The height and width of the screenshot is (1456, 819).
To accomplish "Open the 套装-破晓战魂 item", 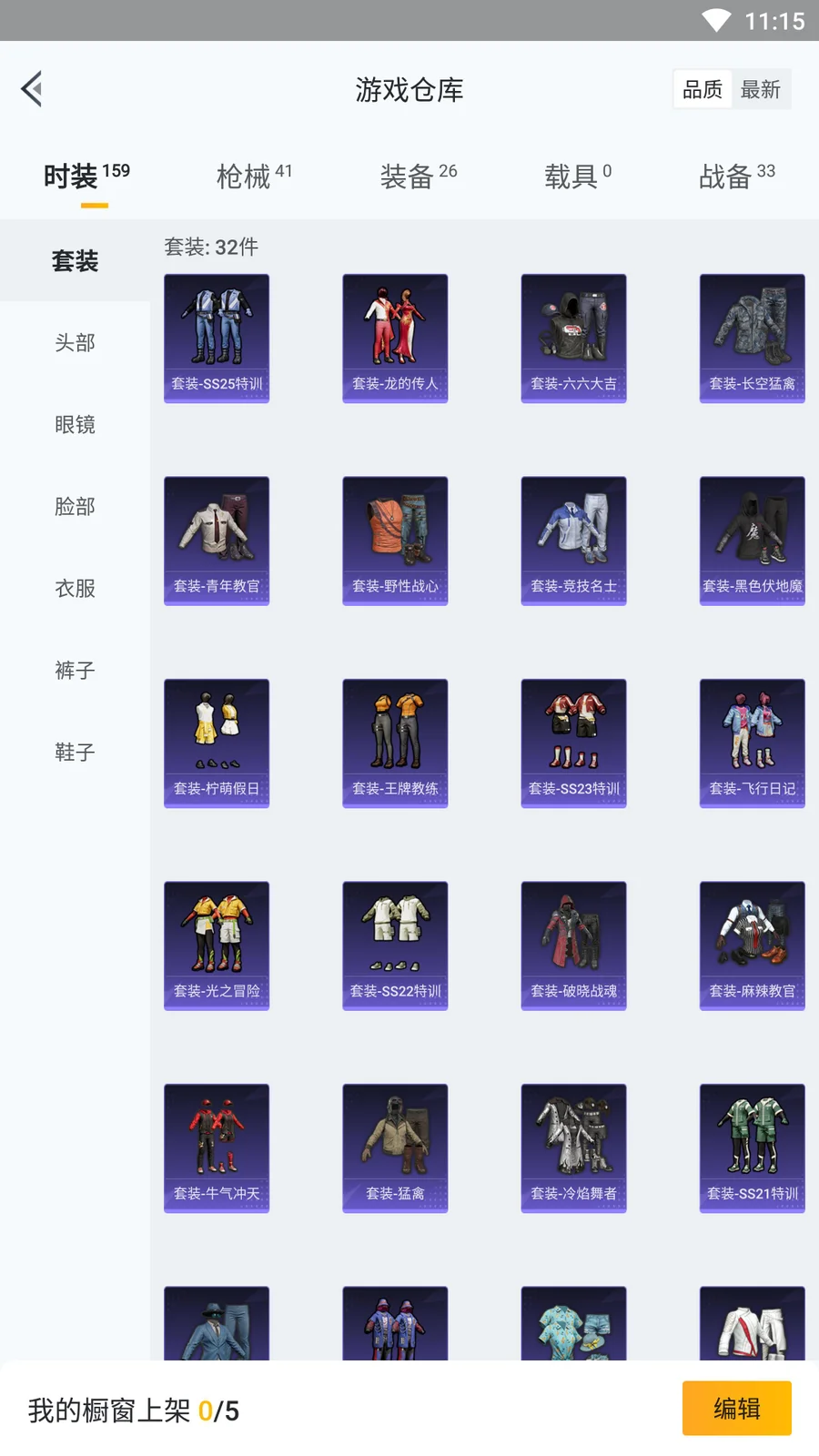I will click(x=573, y=945).
